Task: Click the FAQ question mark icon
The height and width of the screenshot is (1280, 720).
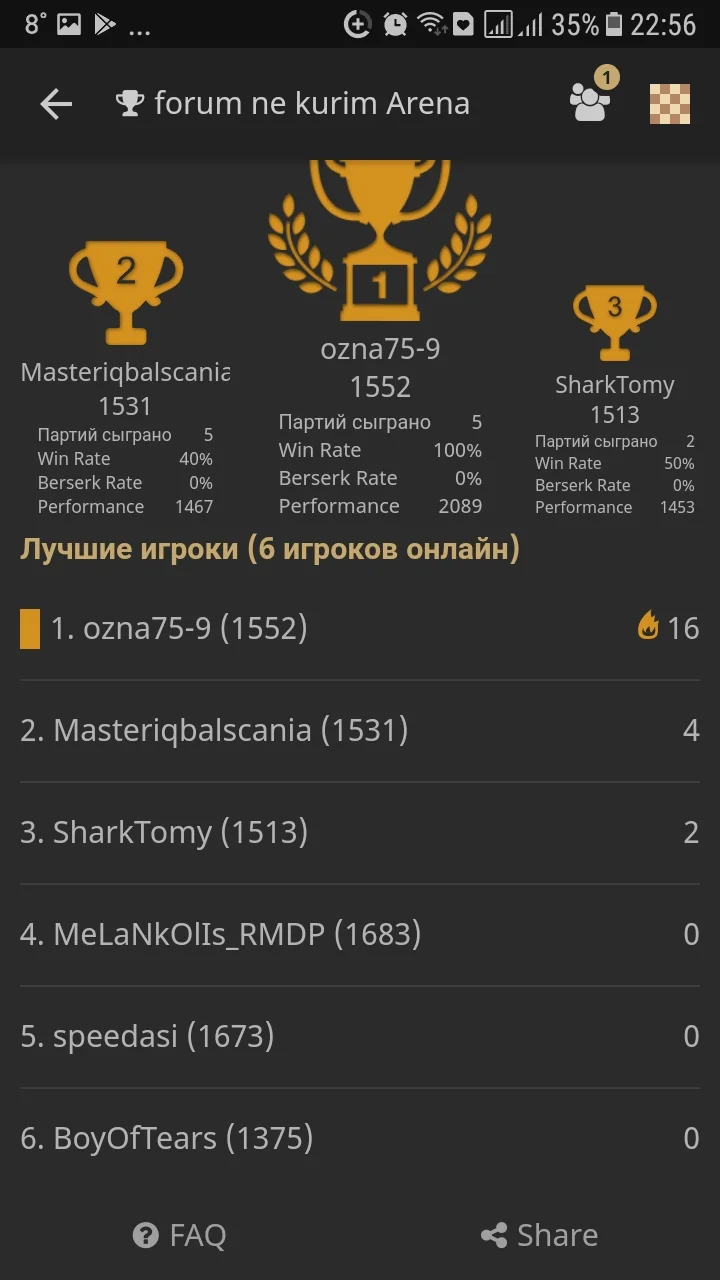Action: click(x=146, y=1235)
